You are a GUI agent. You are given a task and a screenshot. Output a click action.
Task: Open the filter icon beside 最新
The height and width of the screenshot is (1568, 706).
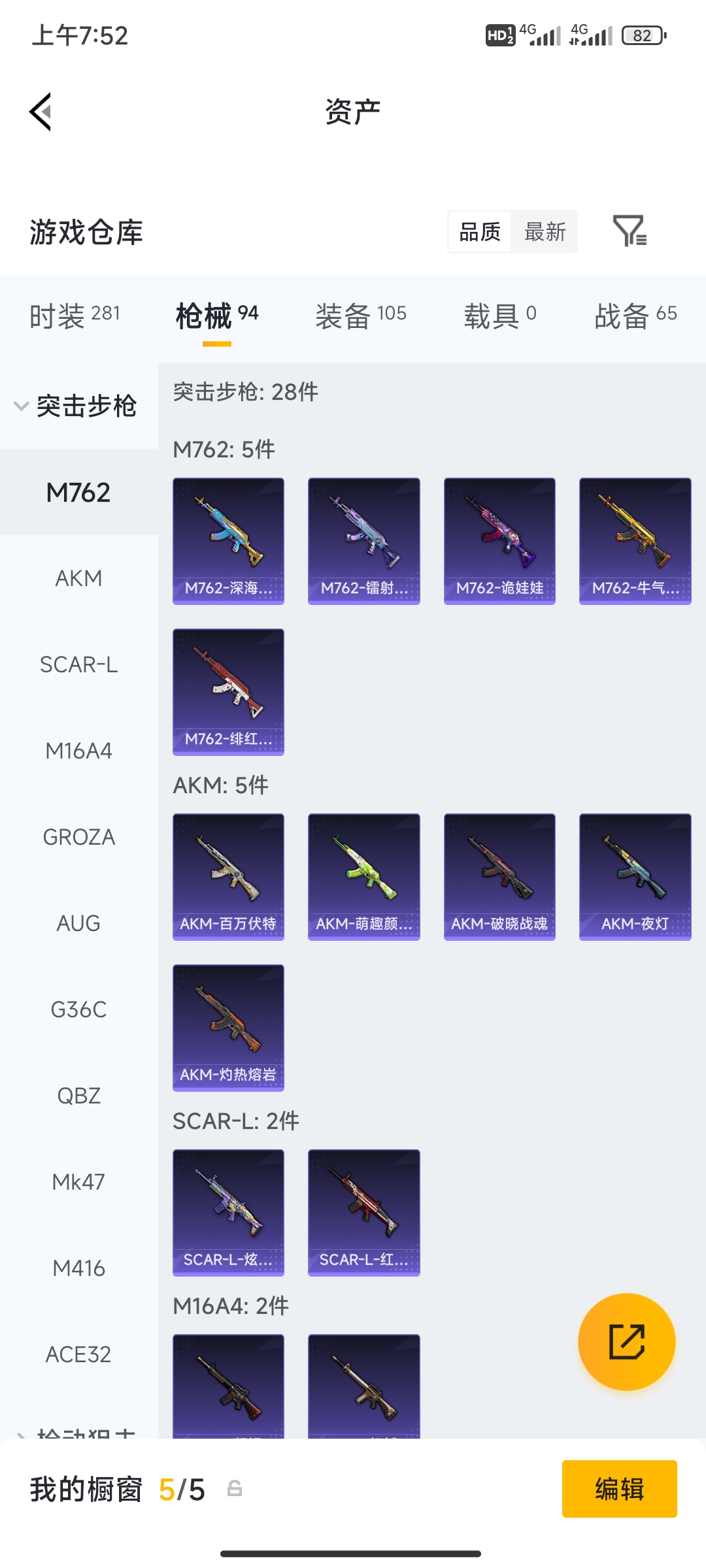tap(630, 231)
